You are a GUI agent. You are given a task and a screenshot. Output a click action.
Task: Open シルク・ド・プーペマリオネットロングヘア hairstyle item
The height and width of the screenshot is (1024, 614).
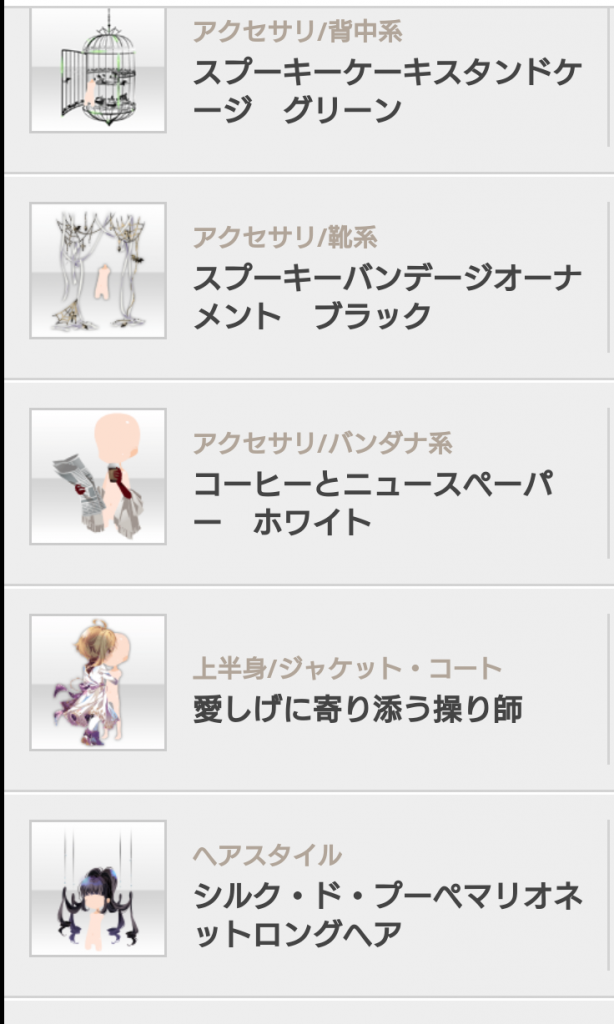[387, 915]
